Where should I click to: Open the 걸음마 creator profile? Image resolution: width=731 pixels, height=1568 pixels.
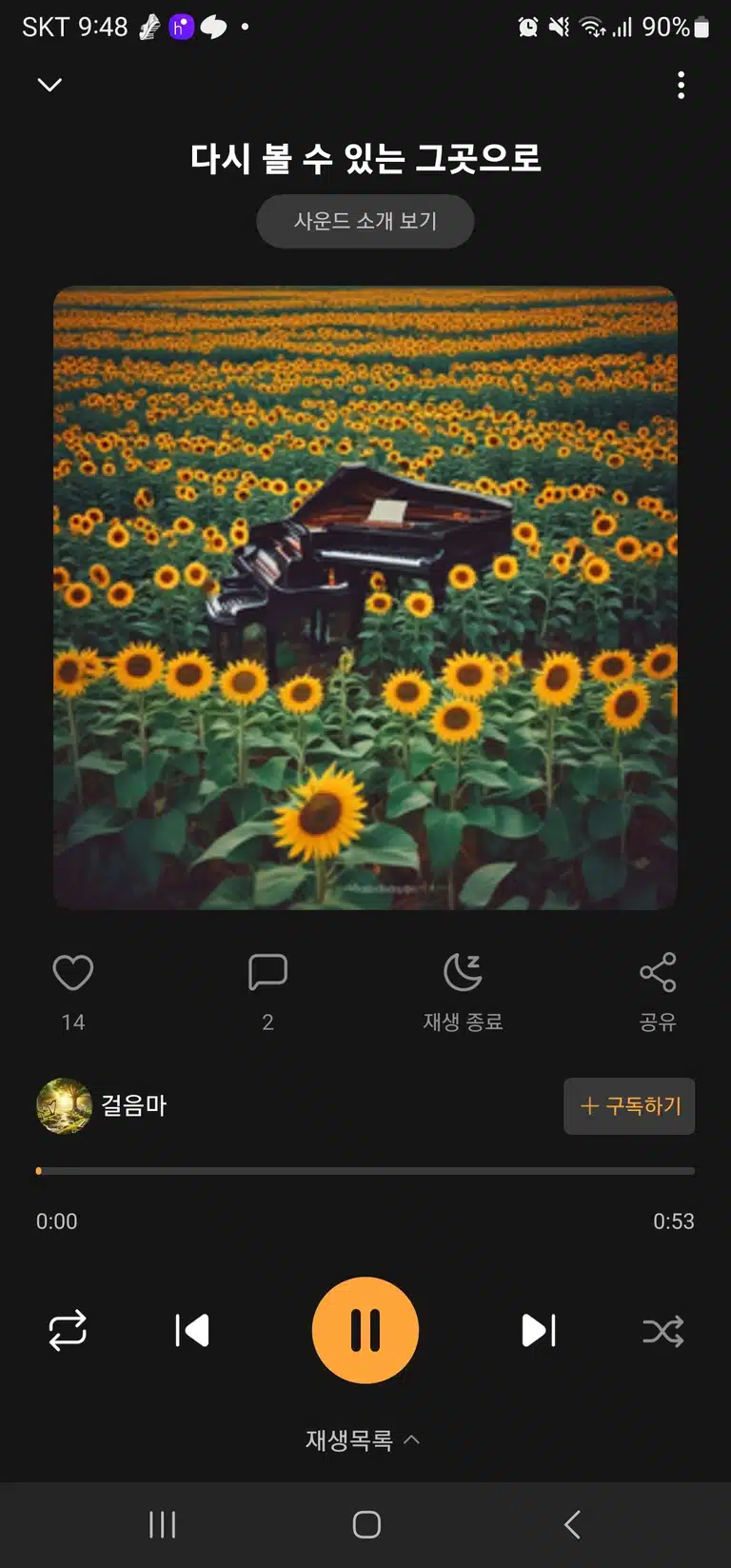tap(102, 1105)
